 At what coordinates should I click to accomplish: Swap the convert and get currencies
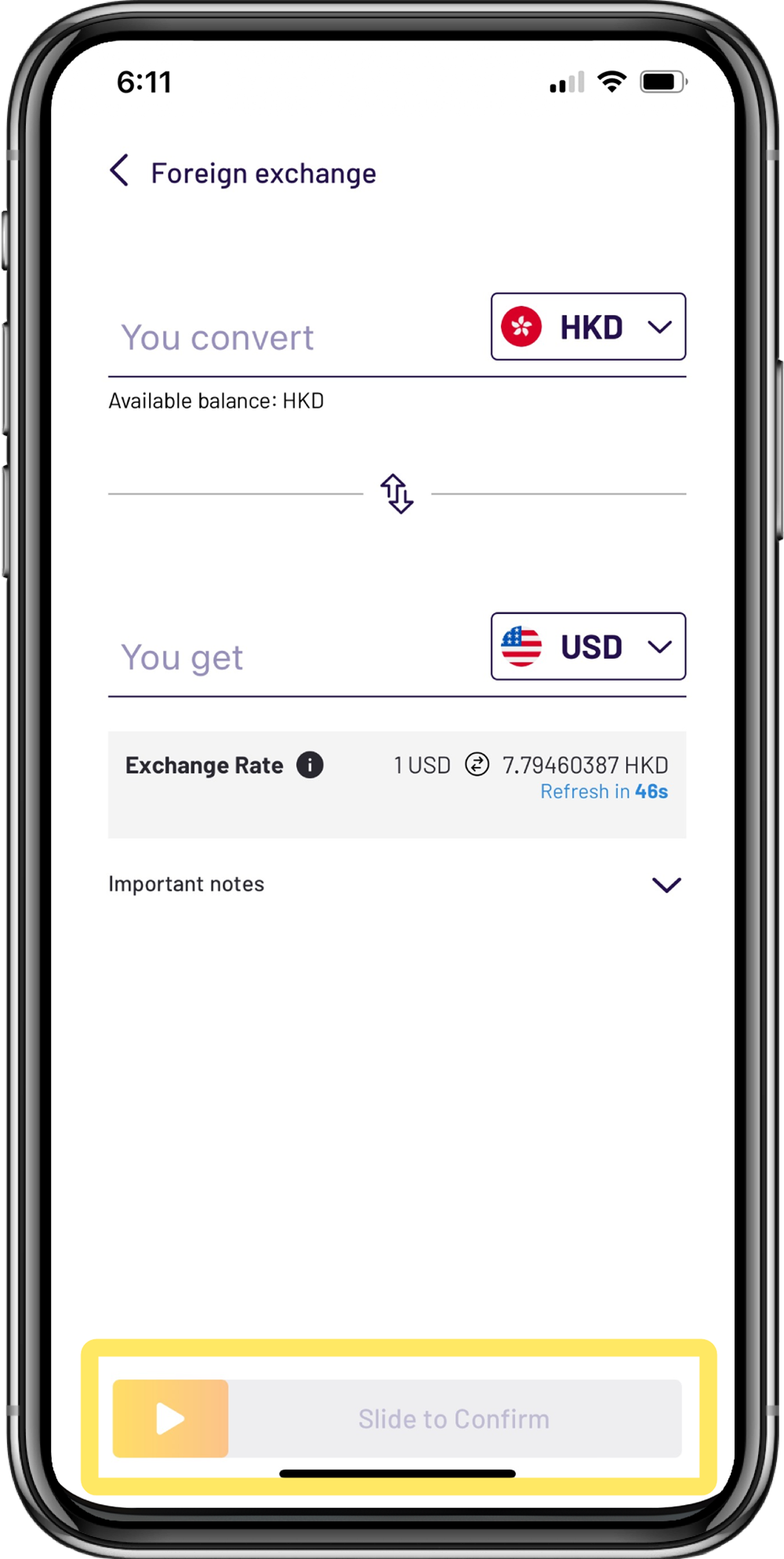point(397,494)
